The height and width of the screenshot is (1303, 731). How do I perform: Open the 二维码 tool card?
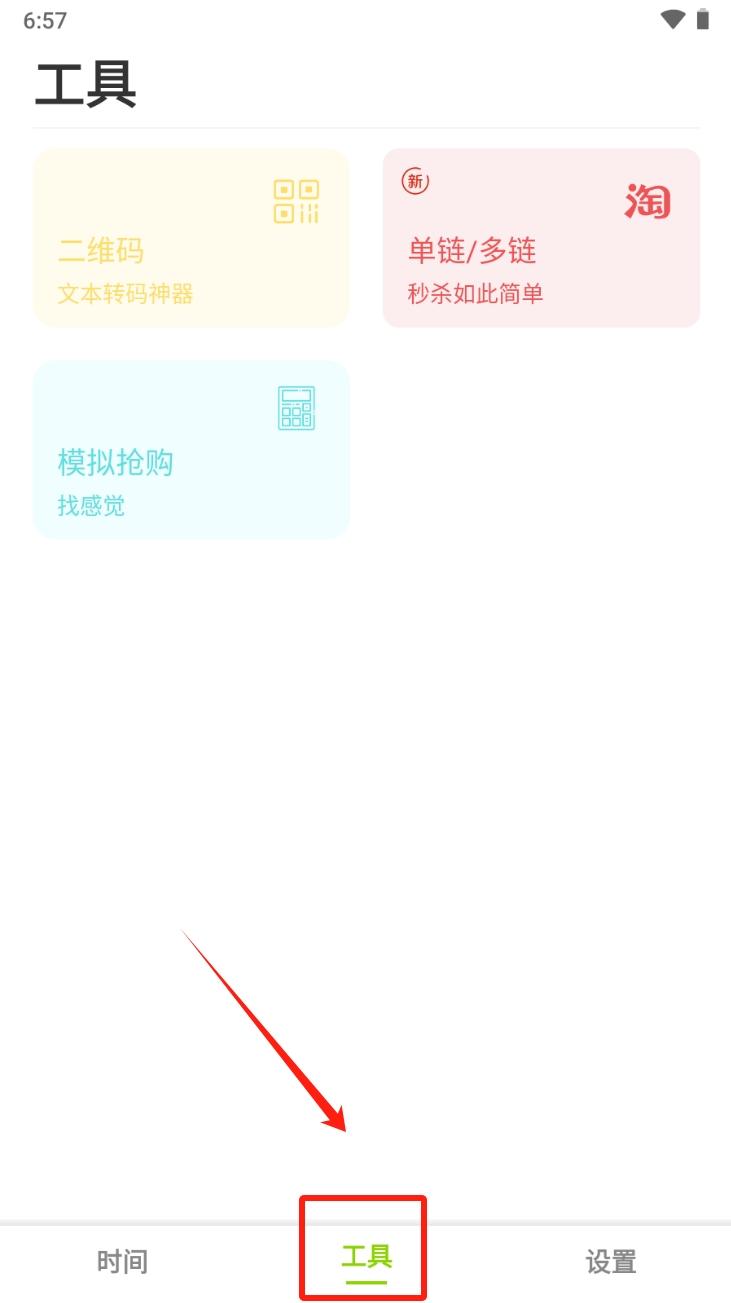191,238
